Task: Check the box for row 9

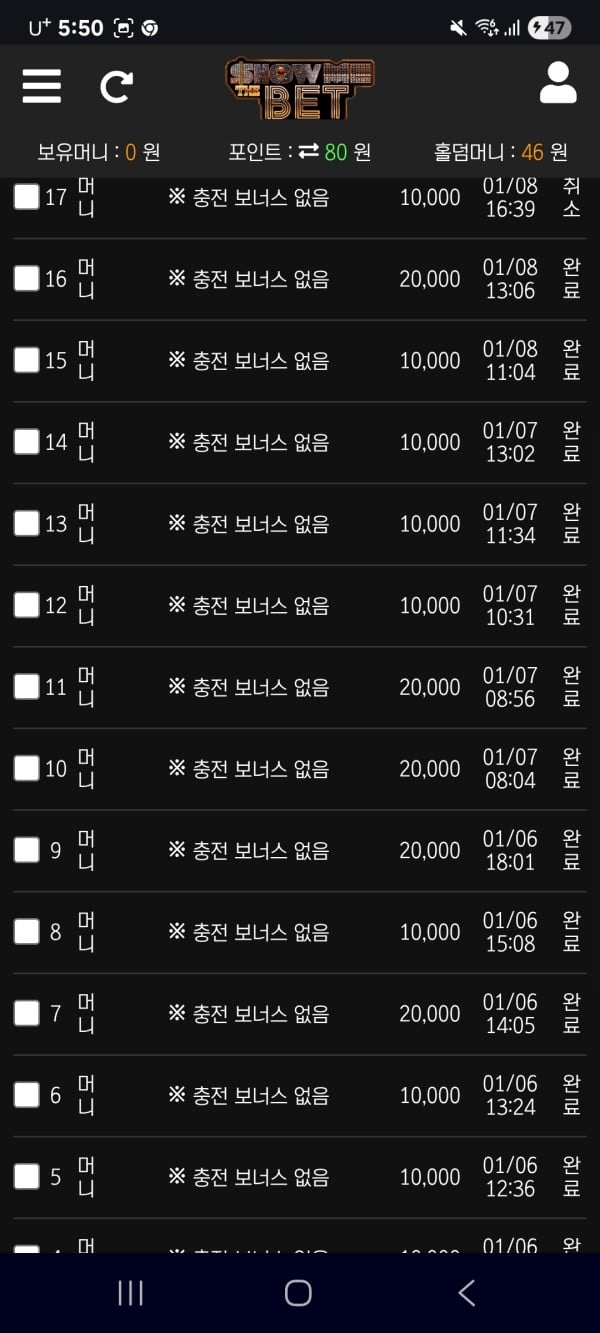Action: [26, 850]
